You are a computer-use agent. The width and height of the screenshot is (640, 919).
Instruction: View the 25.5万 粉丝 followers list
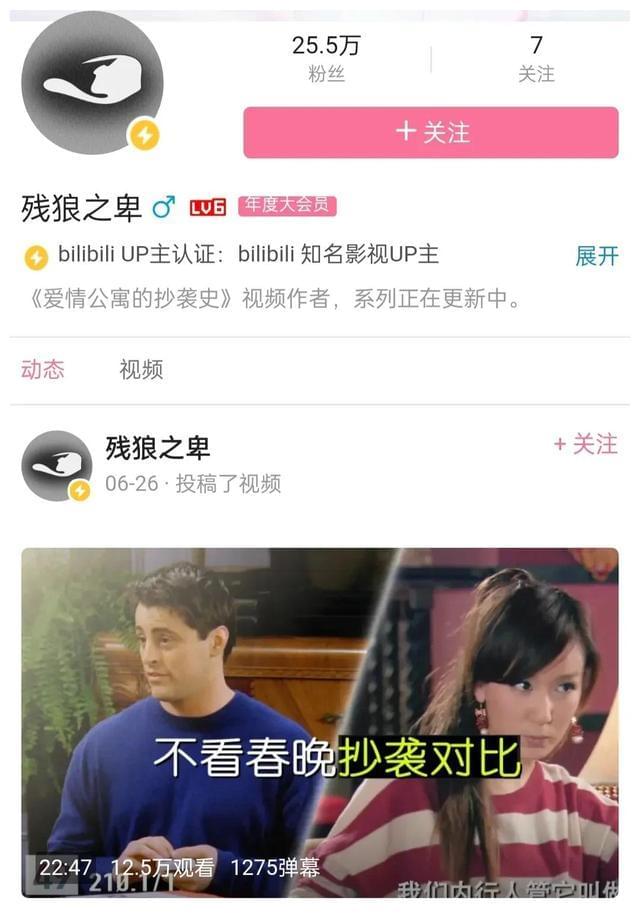(326, 58)
